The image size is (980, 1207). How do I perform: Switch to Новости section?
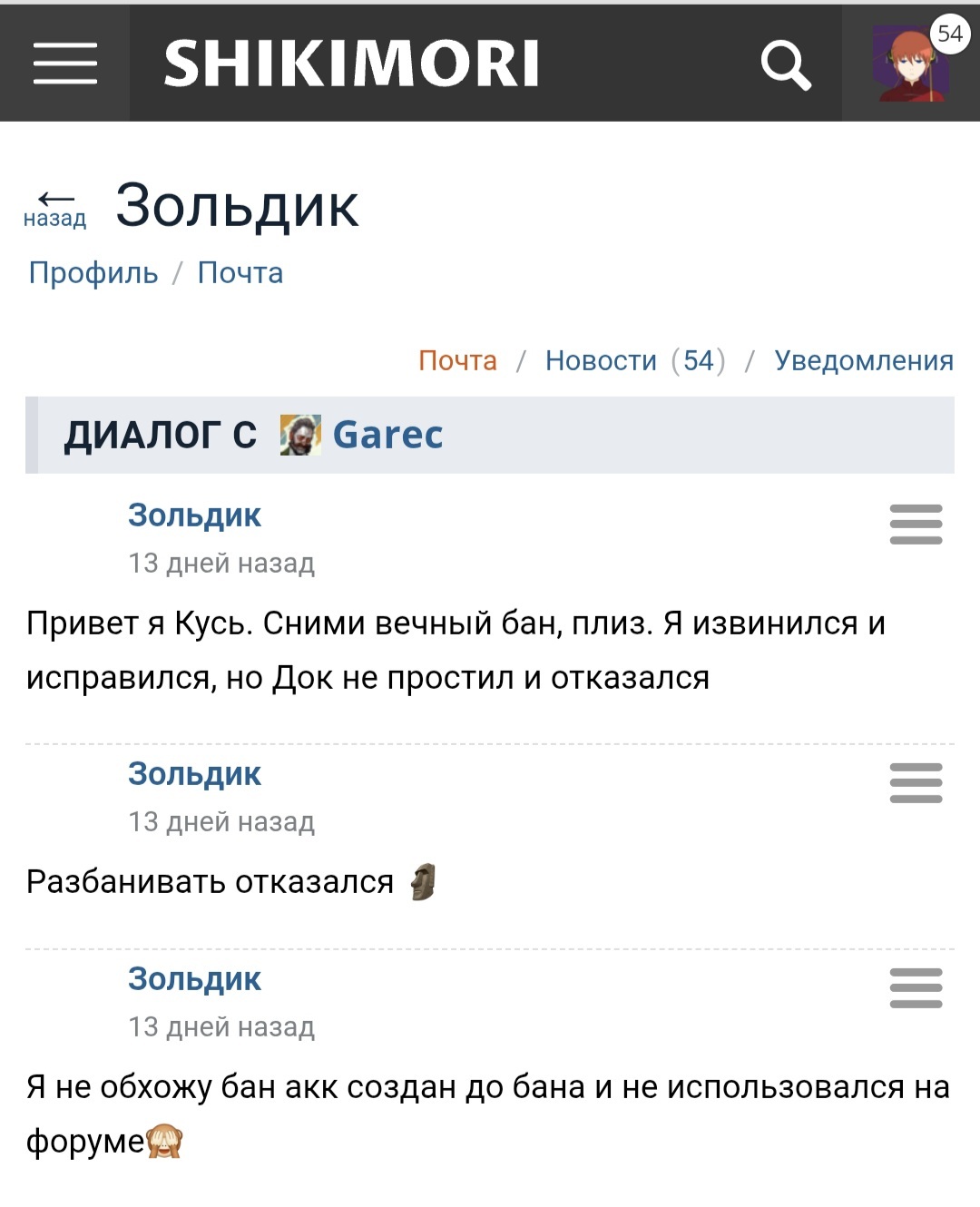(x=601, y=360)
